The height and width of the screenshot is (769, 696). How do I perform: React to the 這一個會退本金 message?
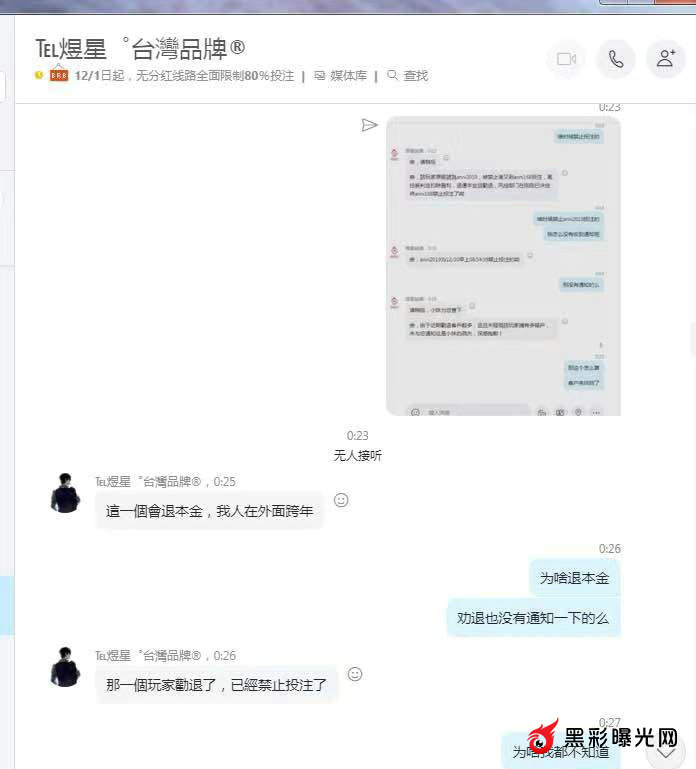[341, 500]
